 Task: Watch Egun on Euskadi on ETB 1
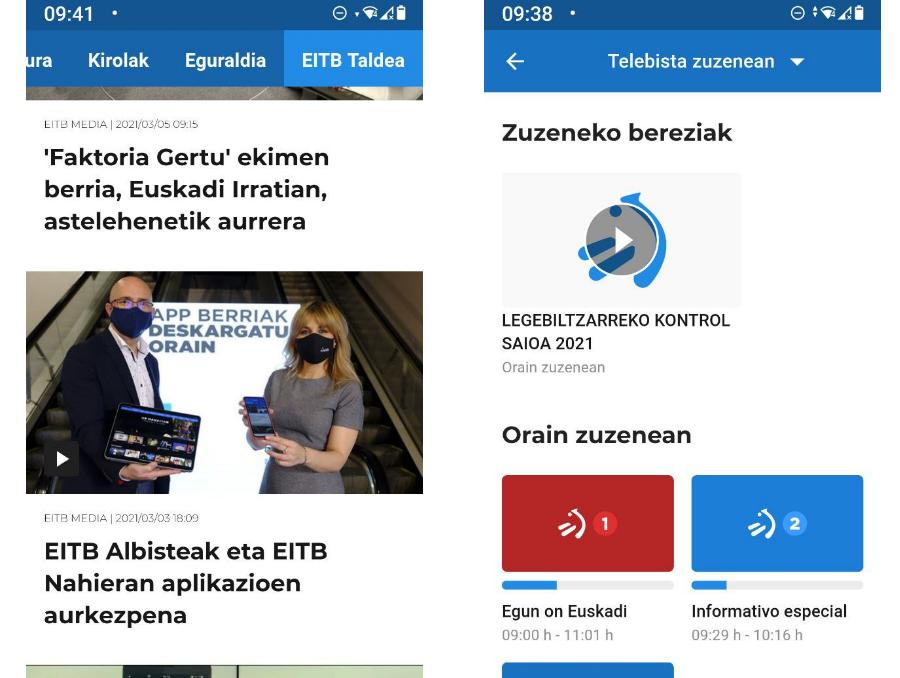[x=588, y=523]
